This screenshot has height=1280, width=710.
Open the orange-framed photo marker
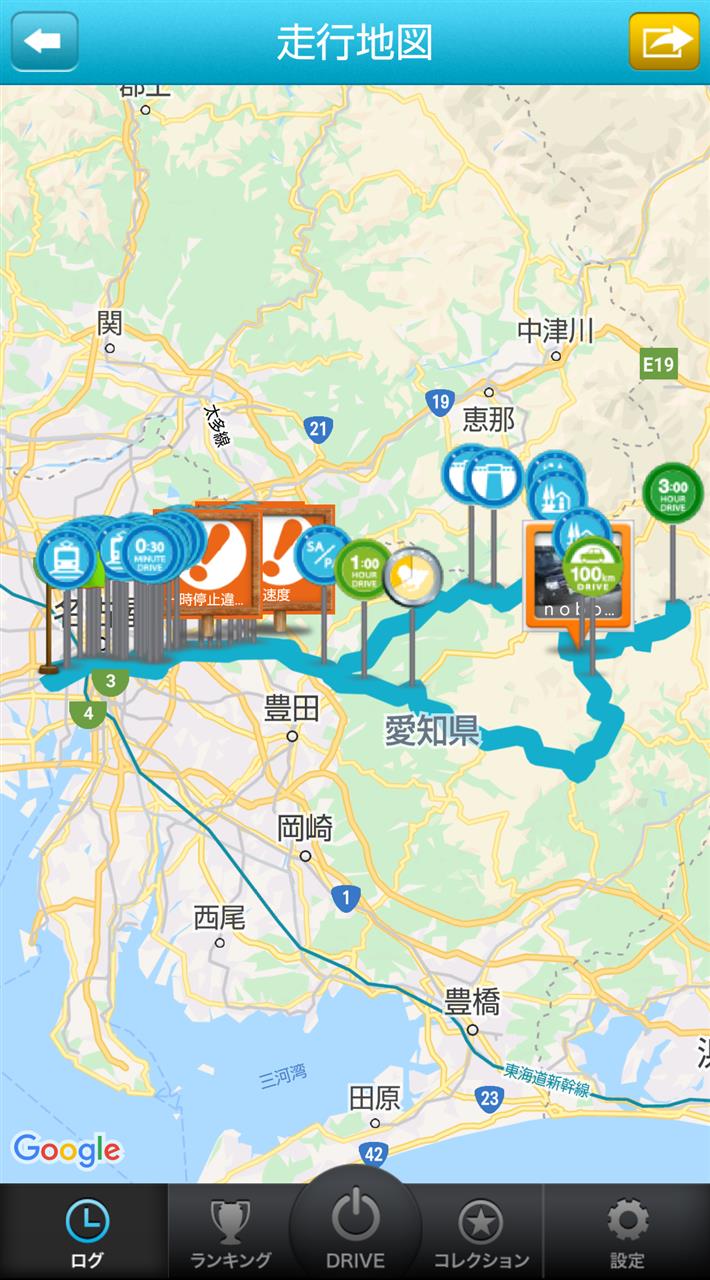pyautogui.click(x=578, y=578)
